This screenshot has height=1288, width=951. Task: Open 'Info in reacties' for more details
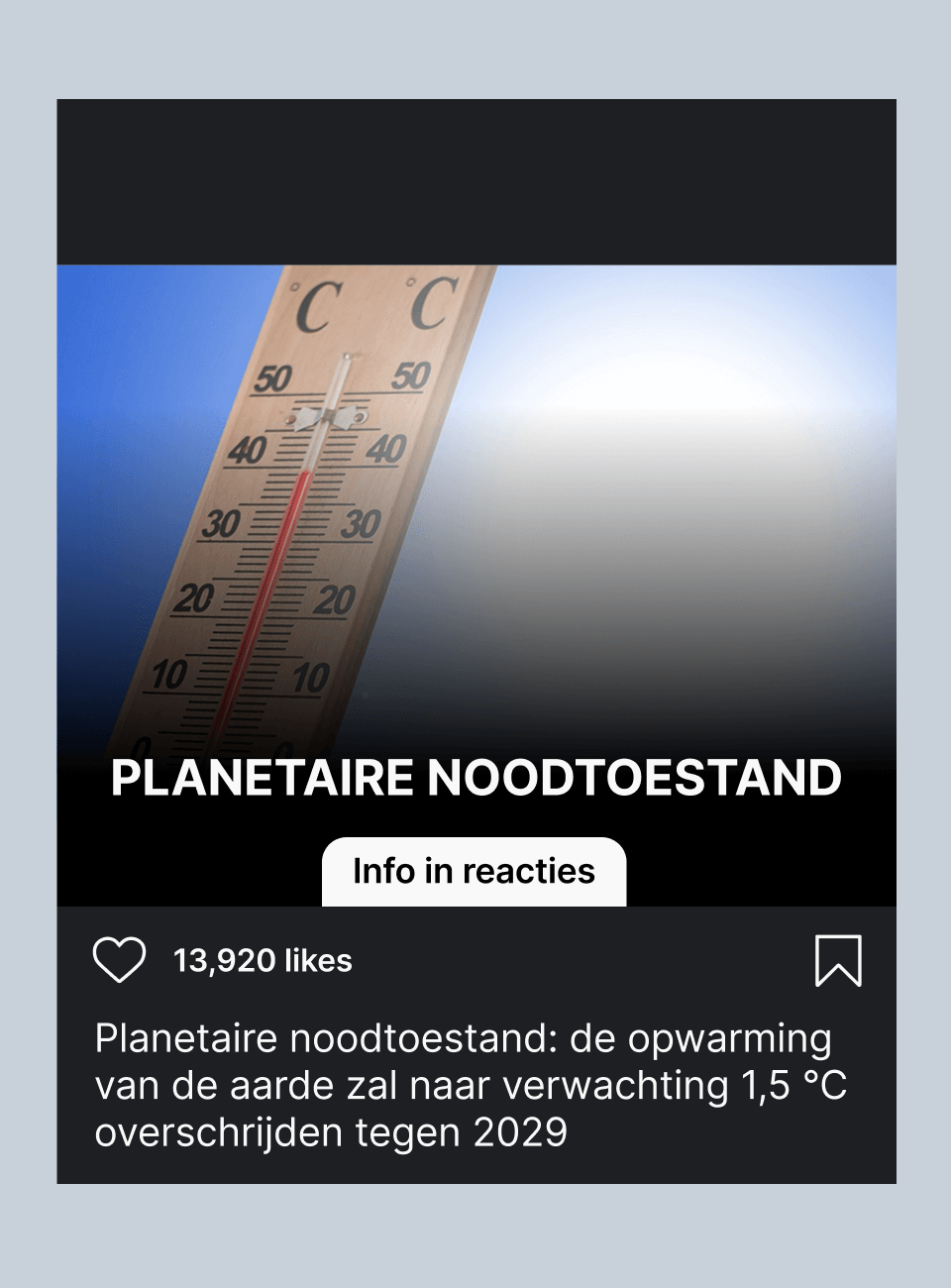tap(474, 871)
